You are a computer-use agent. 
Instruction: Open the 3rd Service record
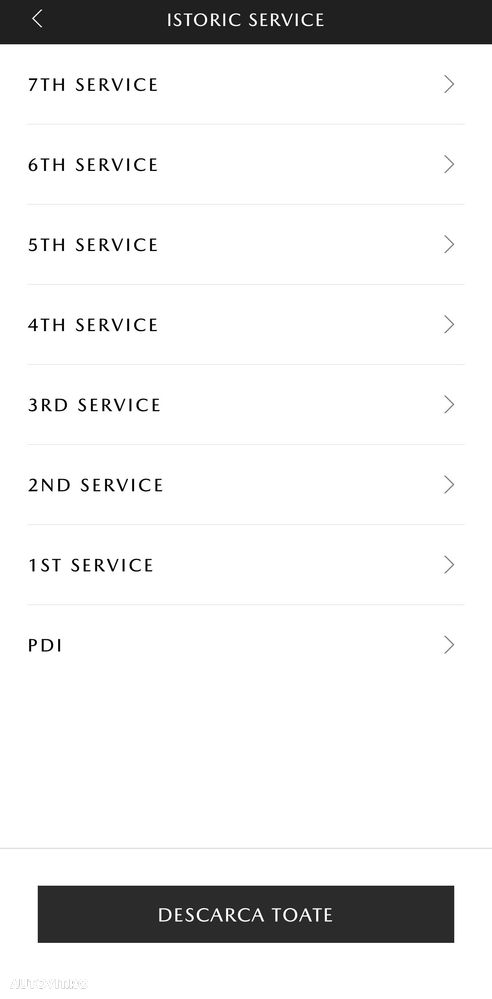click(x=246, y=405)
